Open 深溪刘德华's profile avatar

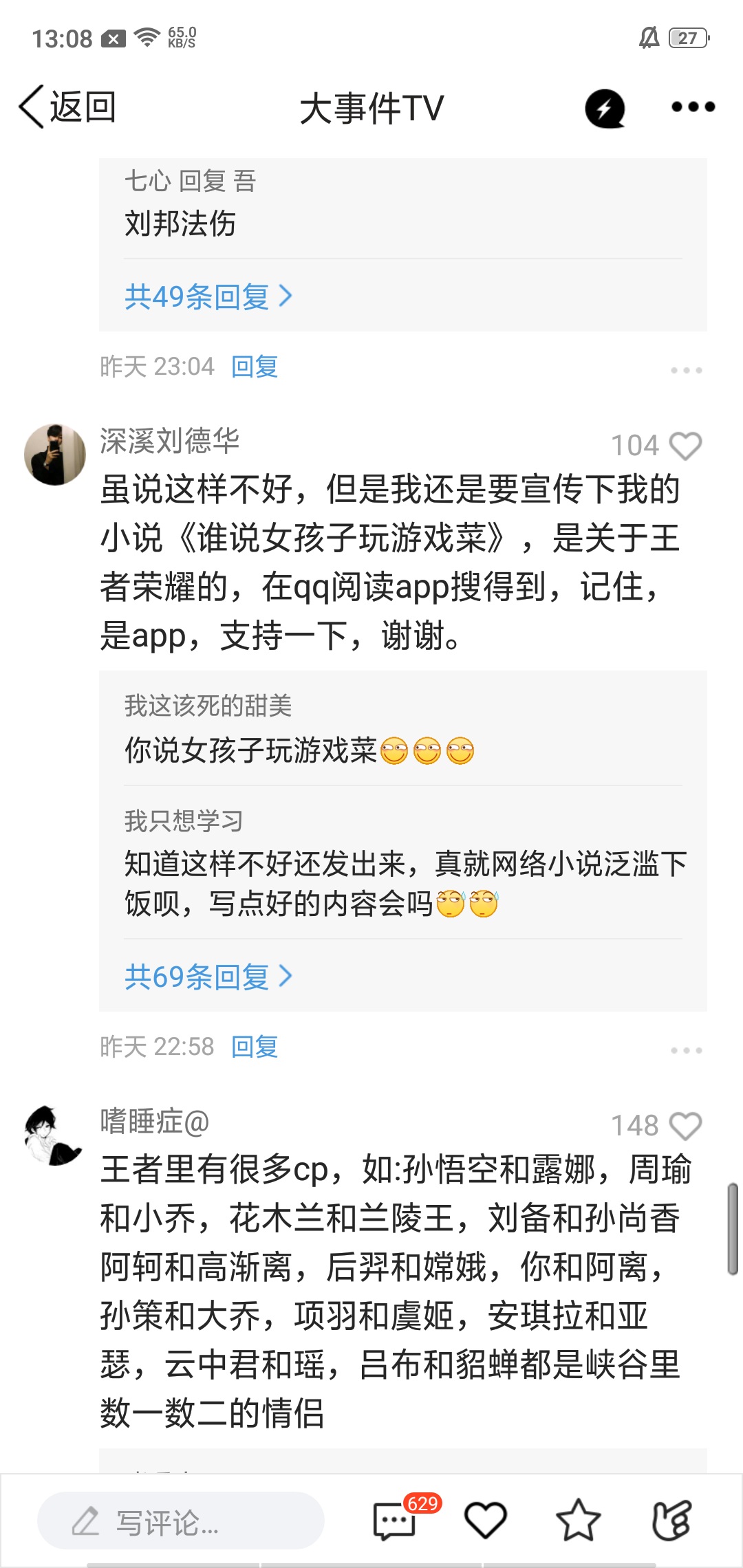(55, 454)
